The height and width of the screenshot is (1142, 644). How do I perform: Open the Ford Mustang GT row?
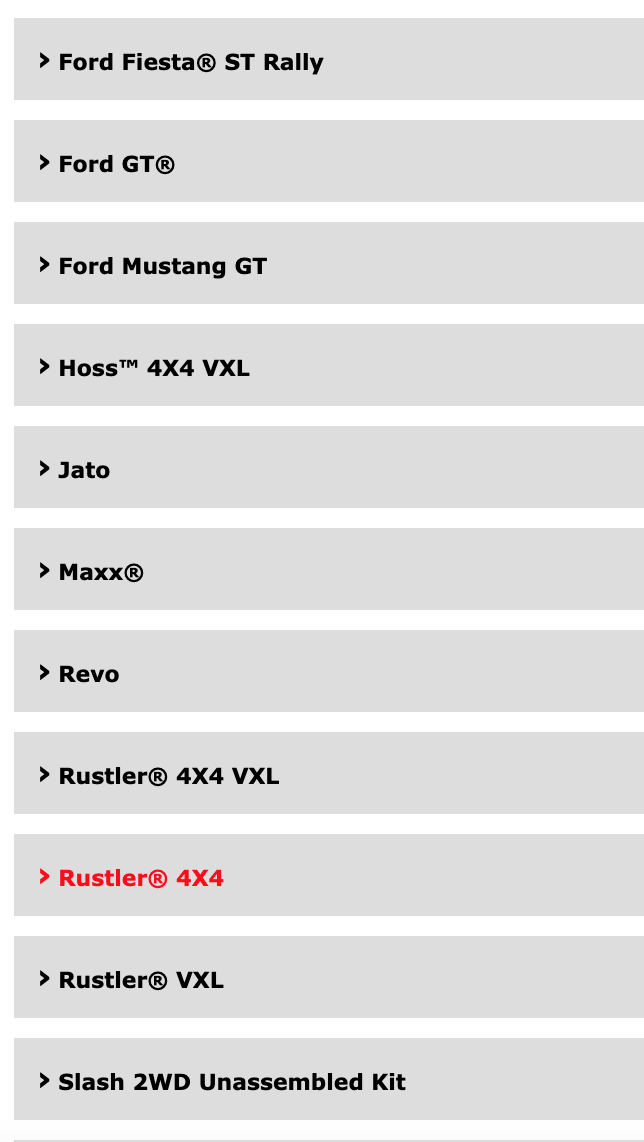click(x=162, y=266)
